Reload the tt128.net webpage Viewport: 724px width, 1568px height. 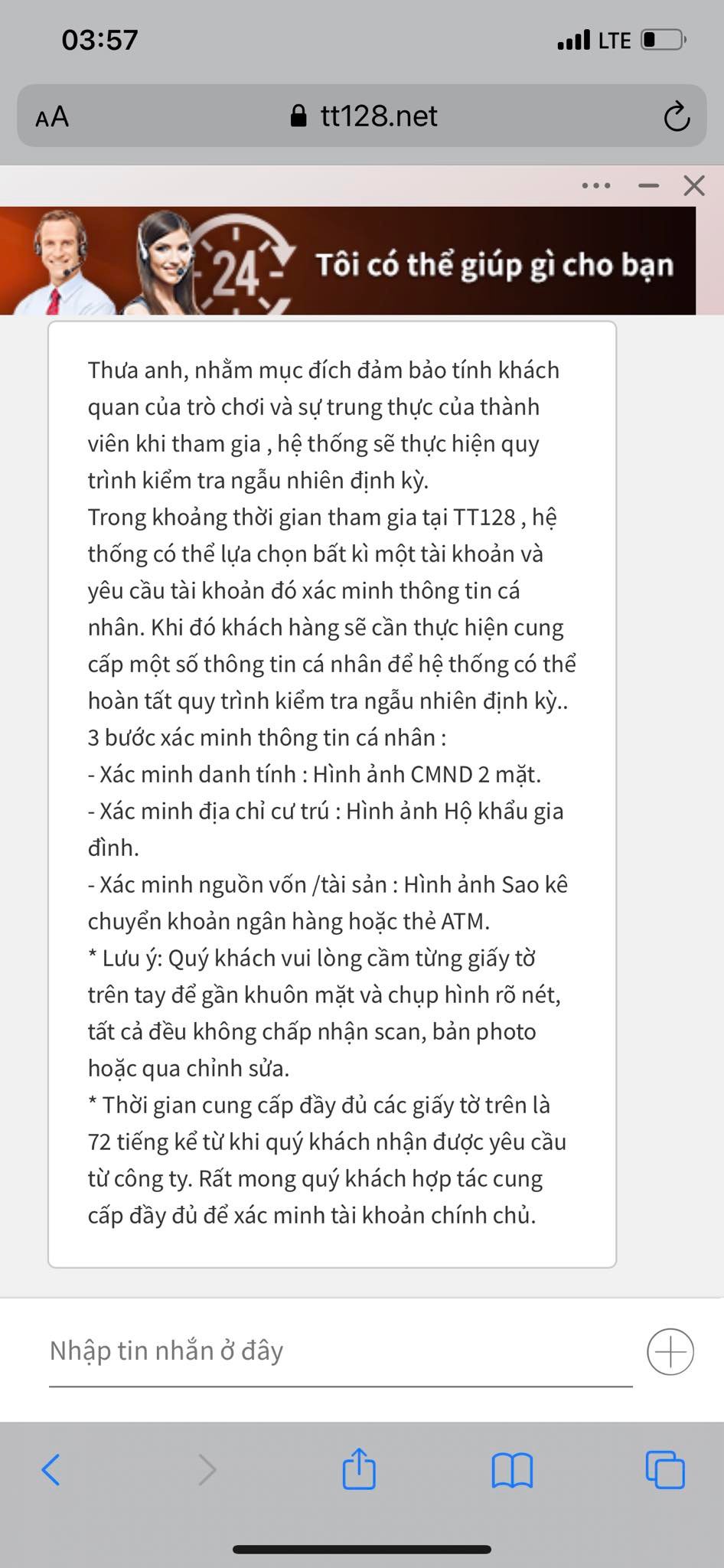coord(677,116)
